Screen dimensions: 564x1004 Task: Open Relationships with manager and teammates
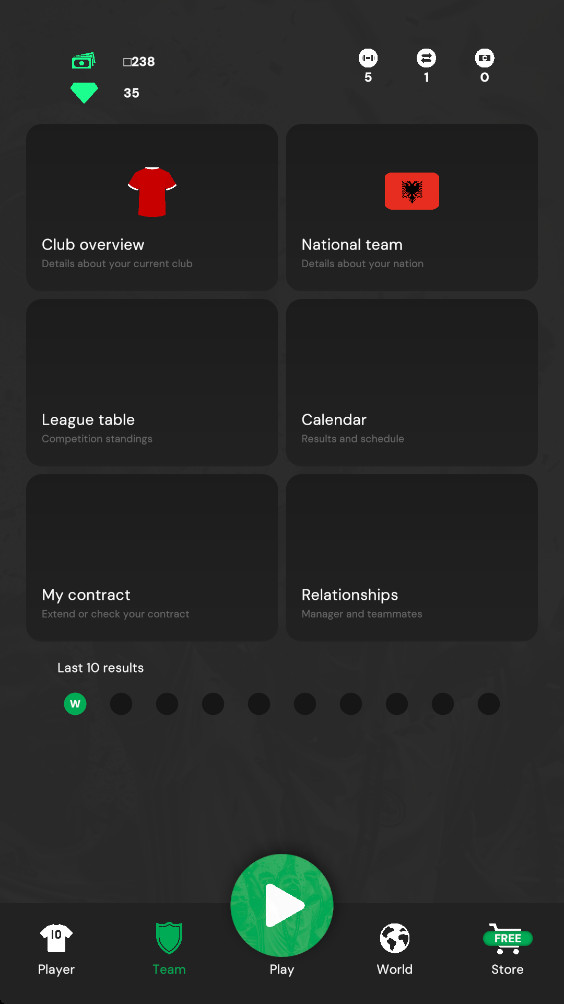pos(412,558)
